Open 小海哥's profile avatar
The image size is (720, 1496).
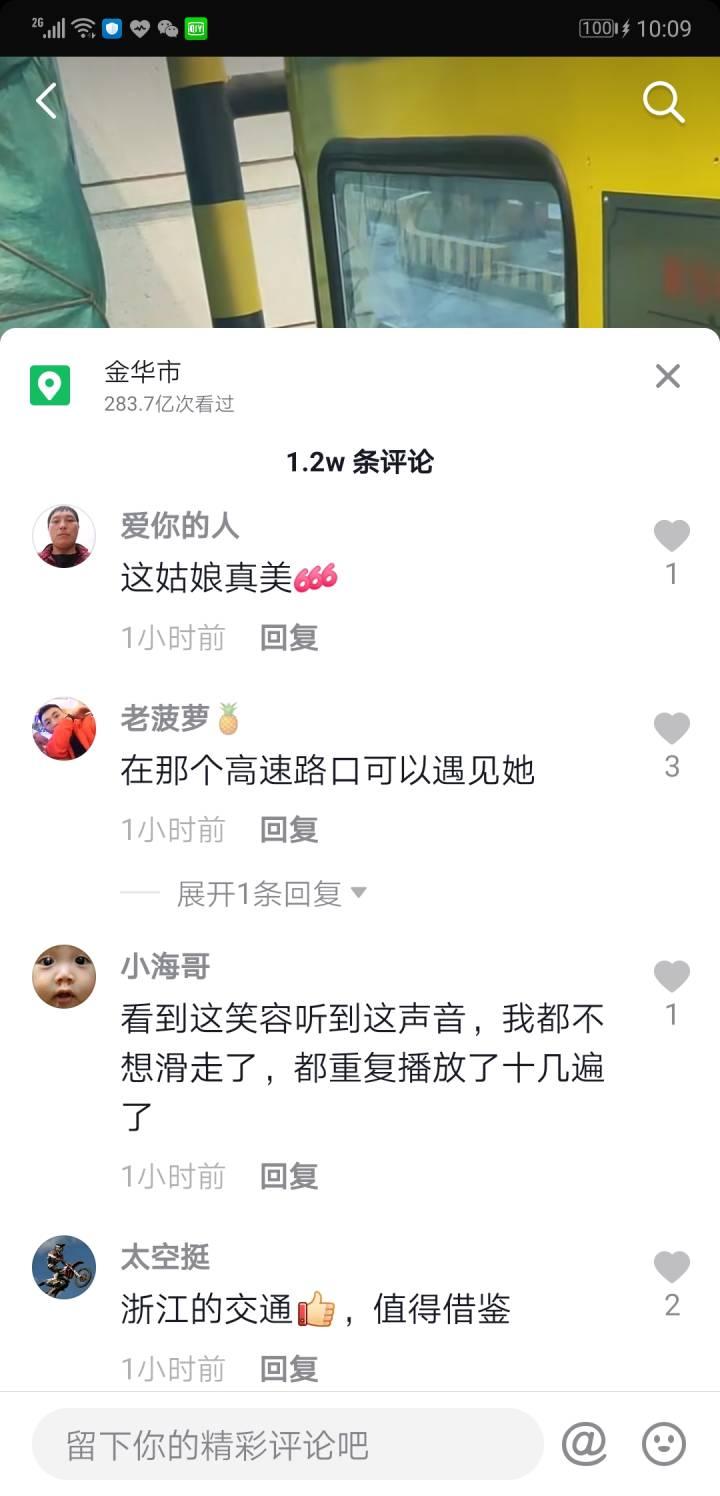tap(64, 977)
